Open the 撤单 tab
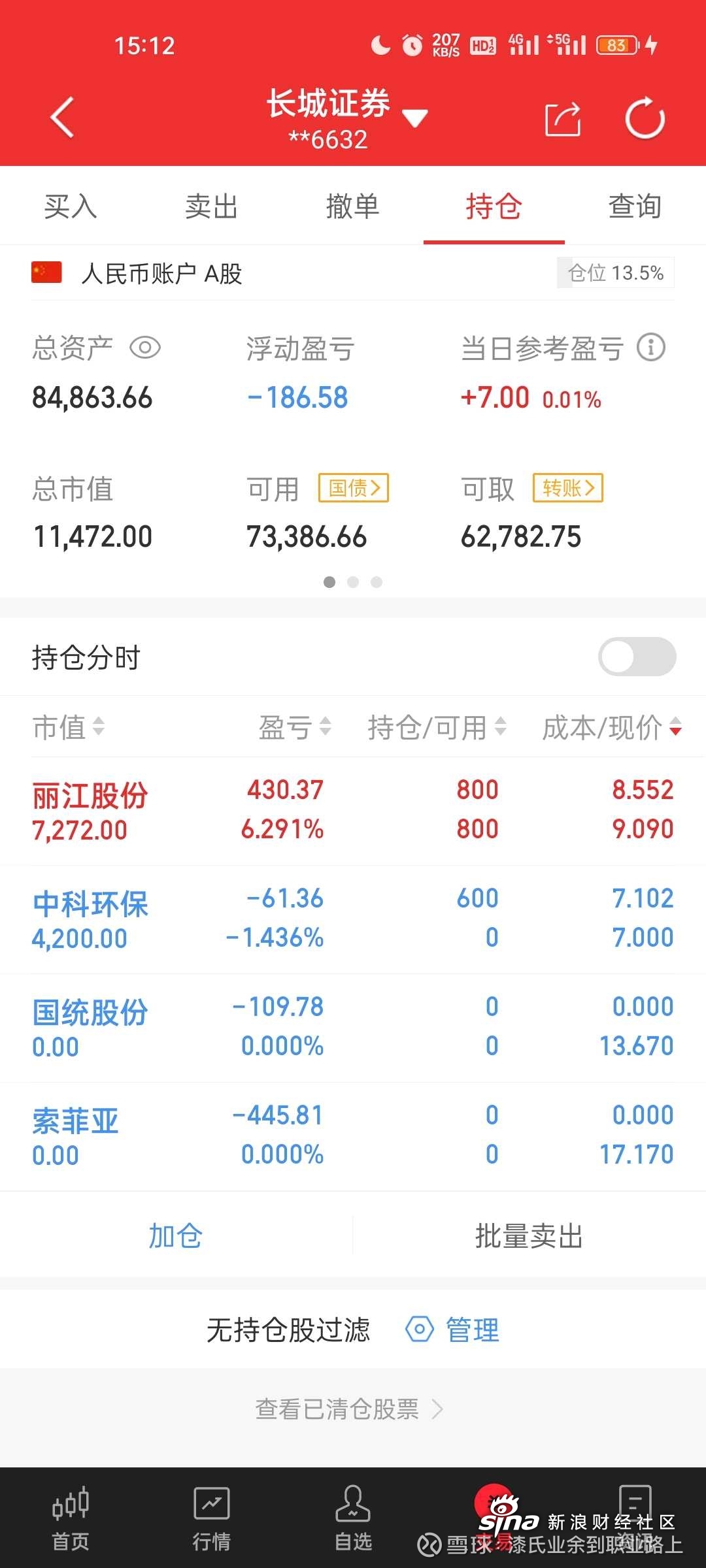This screenshot has width=706, height=1568. 353,206
